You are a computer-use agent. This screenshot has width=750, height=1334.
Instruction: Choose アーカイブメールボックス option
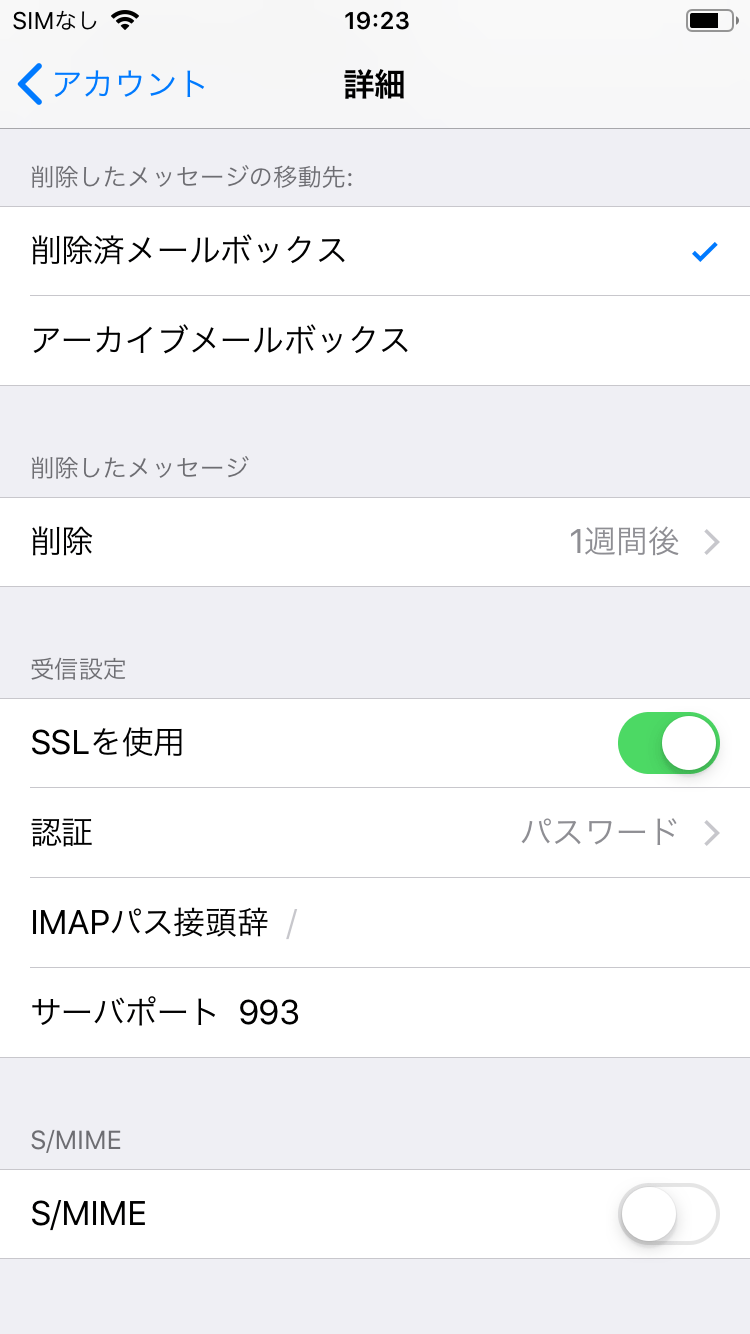[375, 340]
